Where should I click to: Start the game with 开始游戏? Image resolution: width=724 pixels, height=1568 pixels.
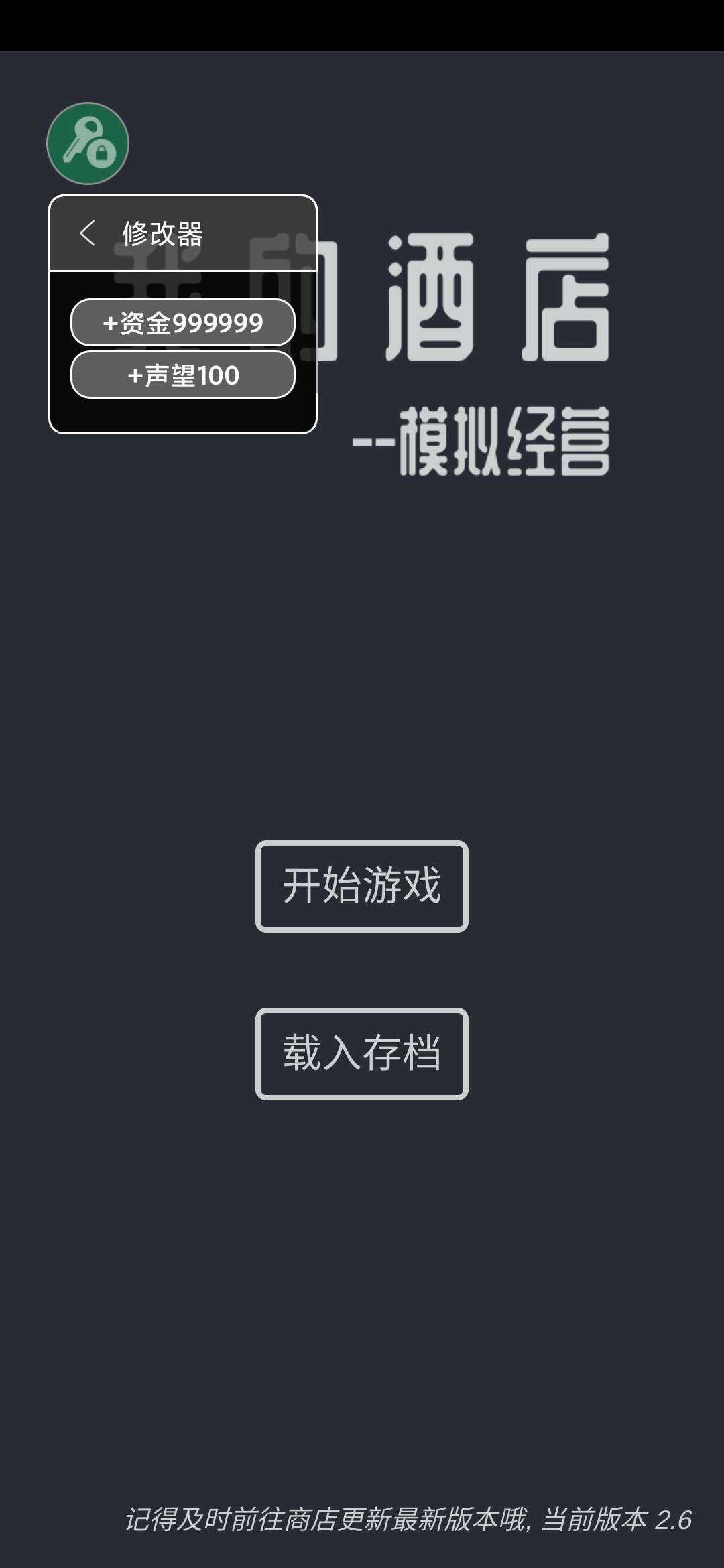point(361,886)
